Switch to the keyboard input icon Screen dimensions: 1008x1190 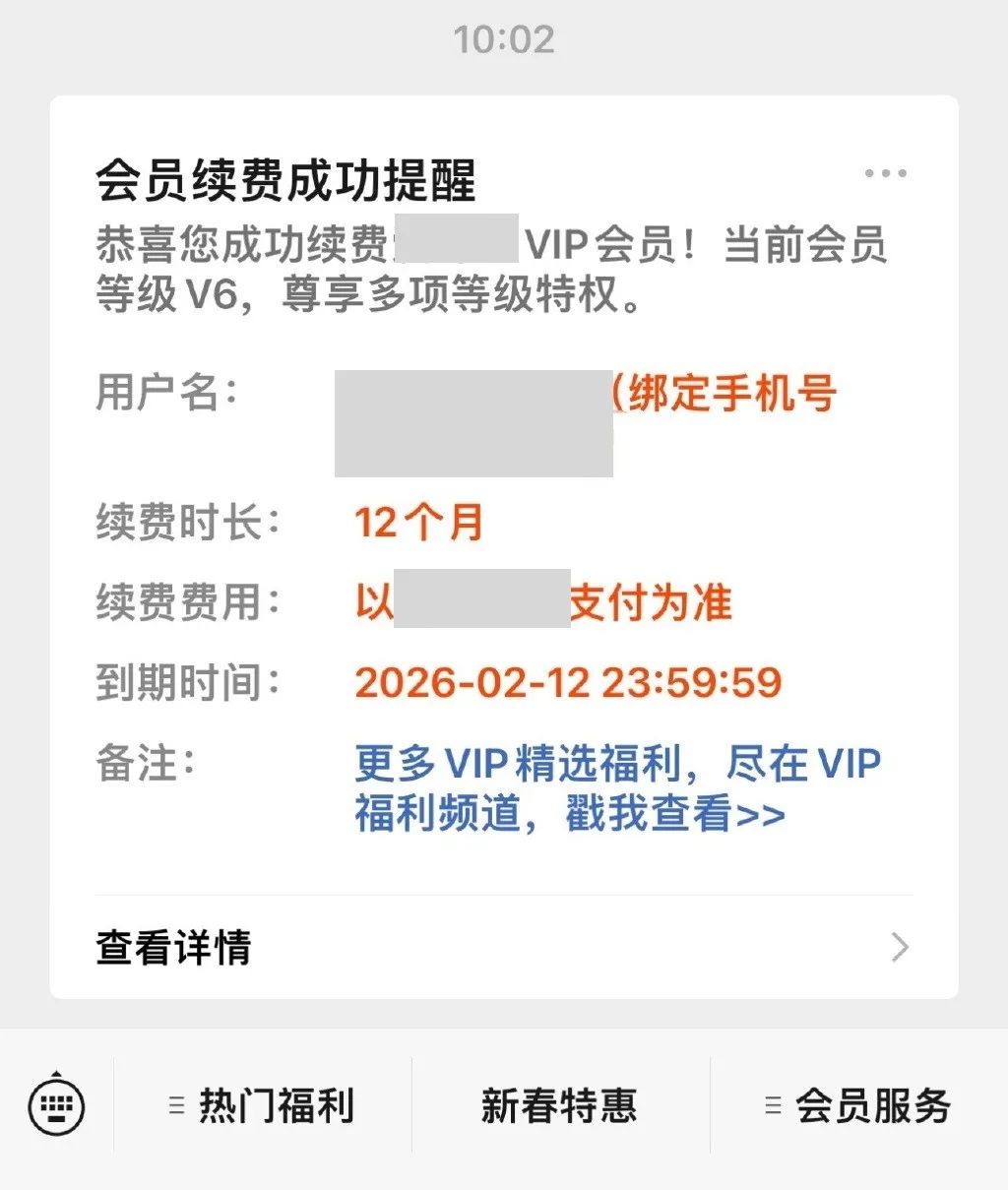click(57, 1106)
